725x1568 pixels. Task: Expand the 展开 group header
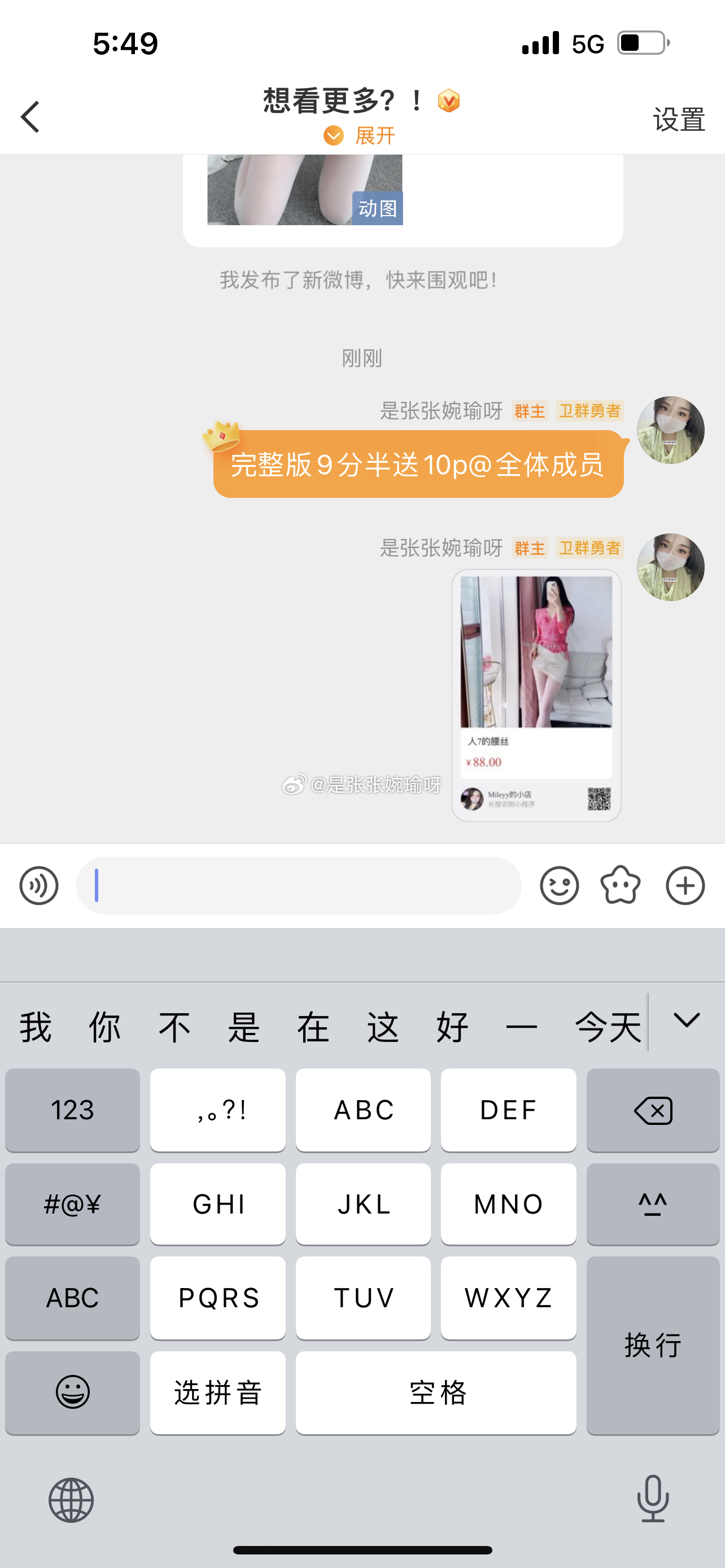point(360,135)
